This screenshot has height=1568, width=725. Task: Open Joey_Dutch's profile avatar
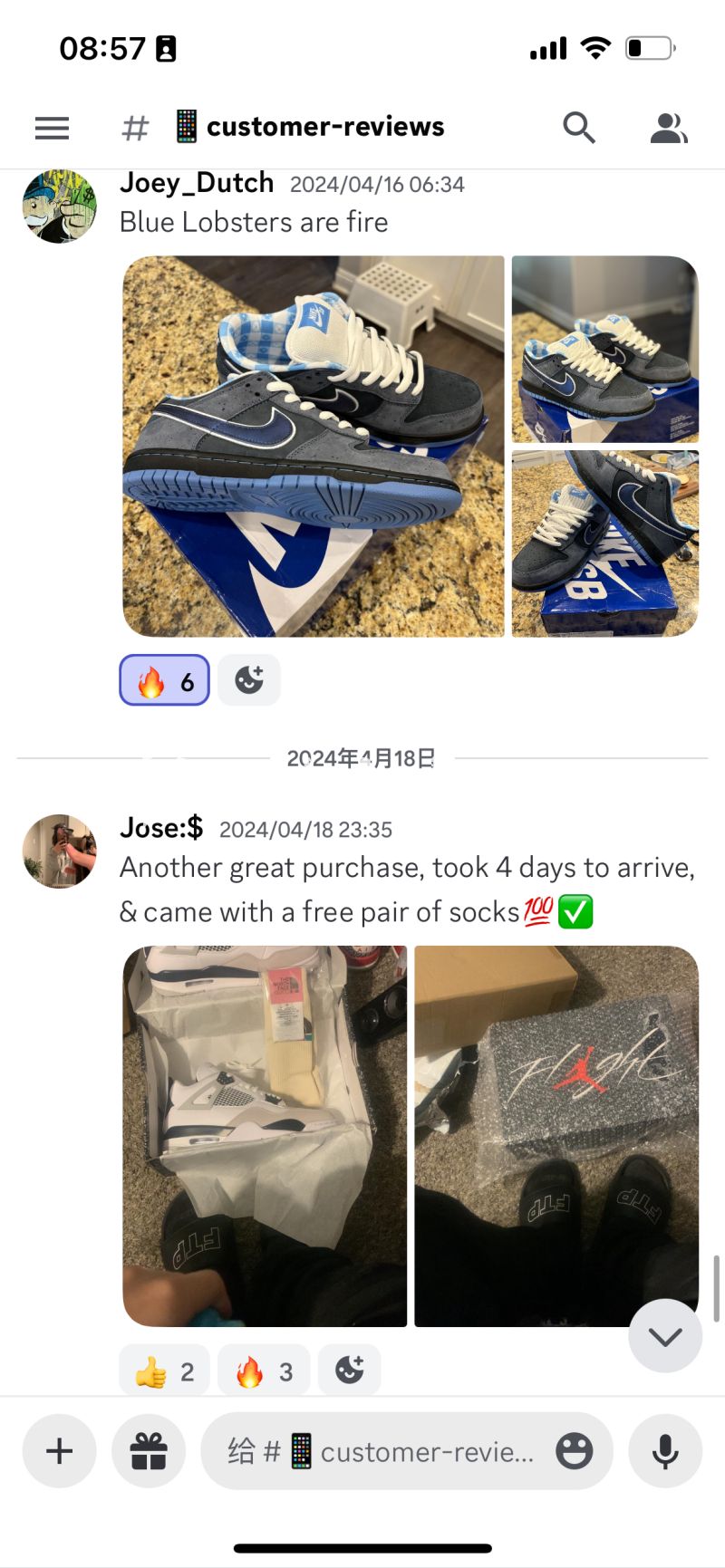tap(60, 207)
